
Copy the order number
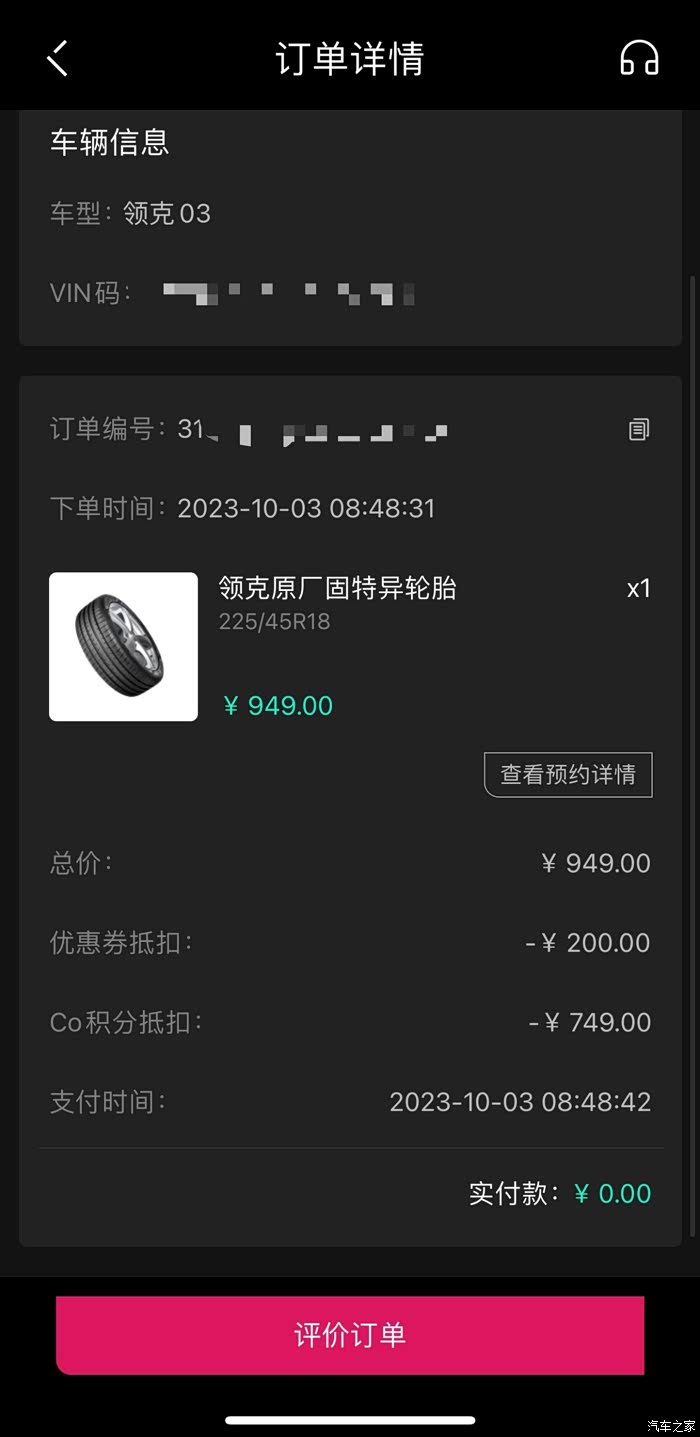(x=639, y=429)
